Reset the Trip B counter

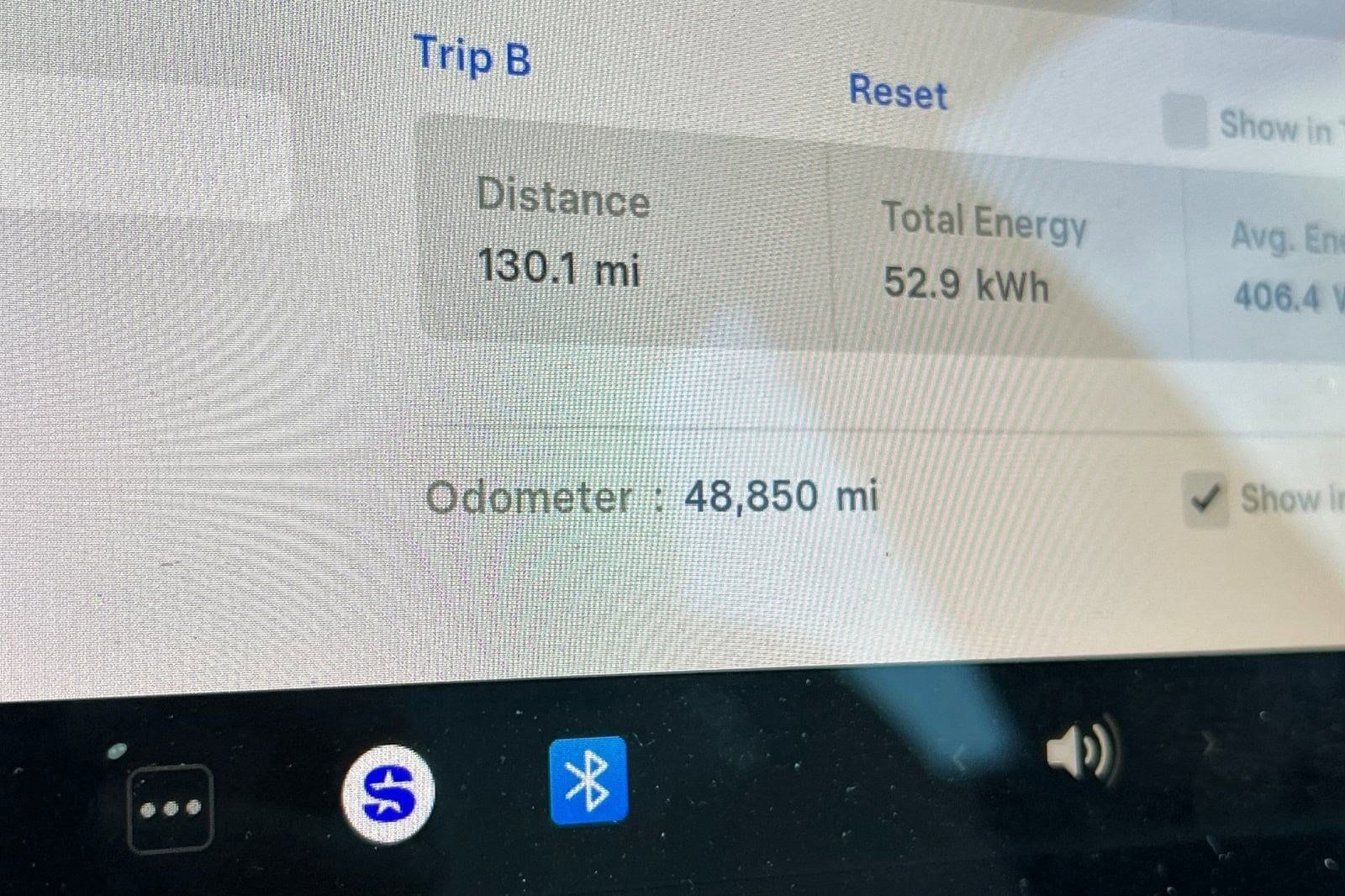(897, 91)
